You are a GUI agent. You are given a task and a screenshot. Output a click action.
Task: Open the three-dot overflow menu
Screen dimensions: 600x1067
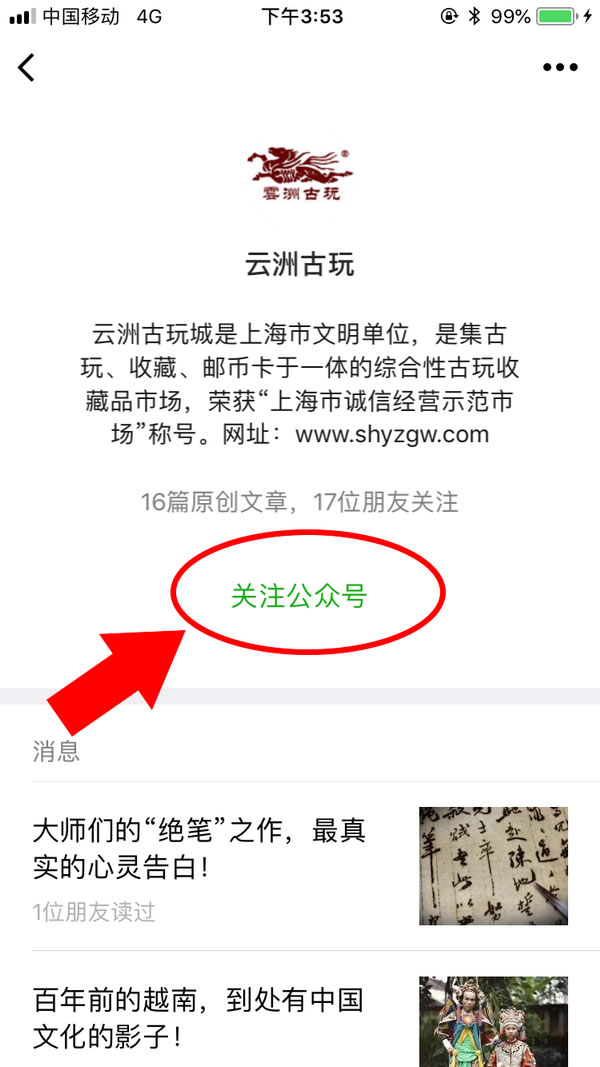point(560,67)
